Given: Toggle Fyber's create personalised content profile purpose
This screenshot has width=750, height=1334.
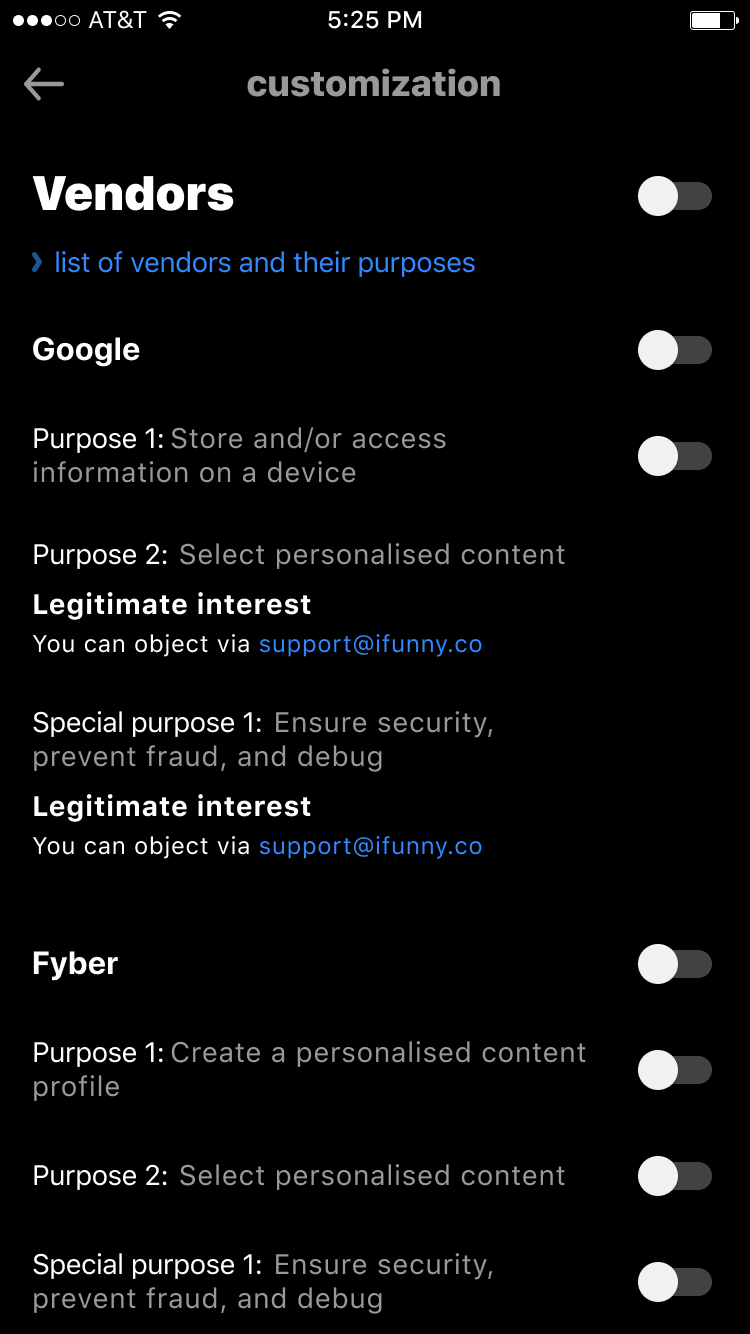Looking at the screenshot, I should 674,1070.
